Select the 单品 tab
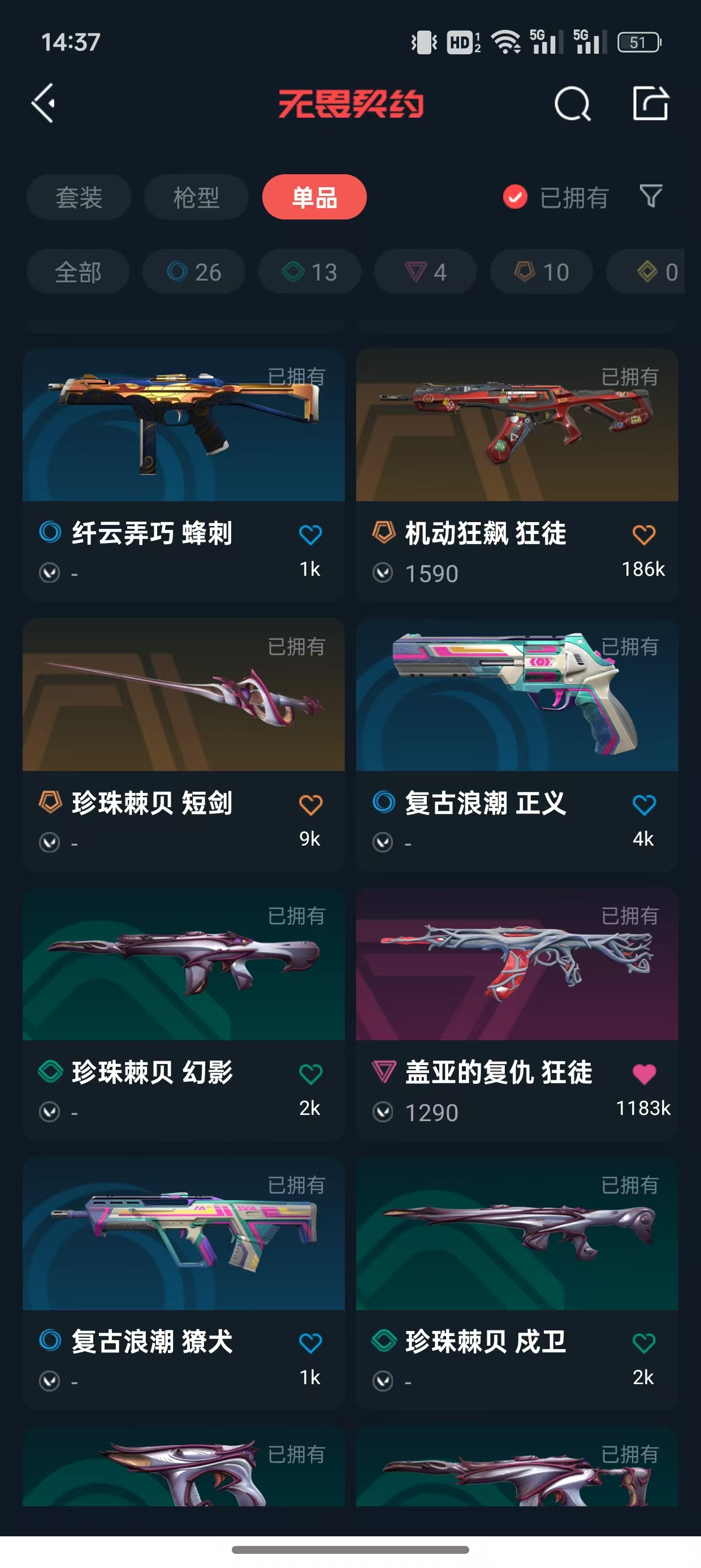 click(x=314, y=197)
